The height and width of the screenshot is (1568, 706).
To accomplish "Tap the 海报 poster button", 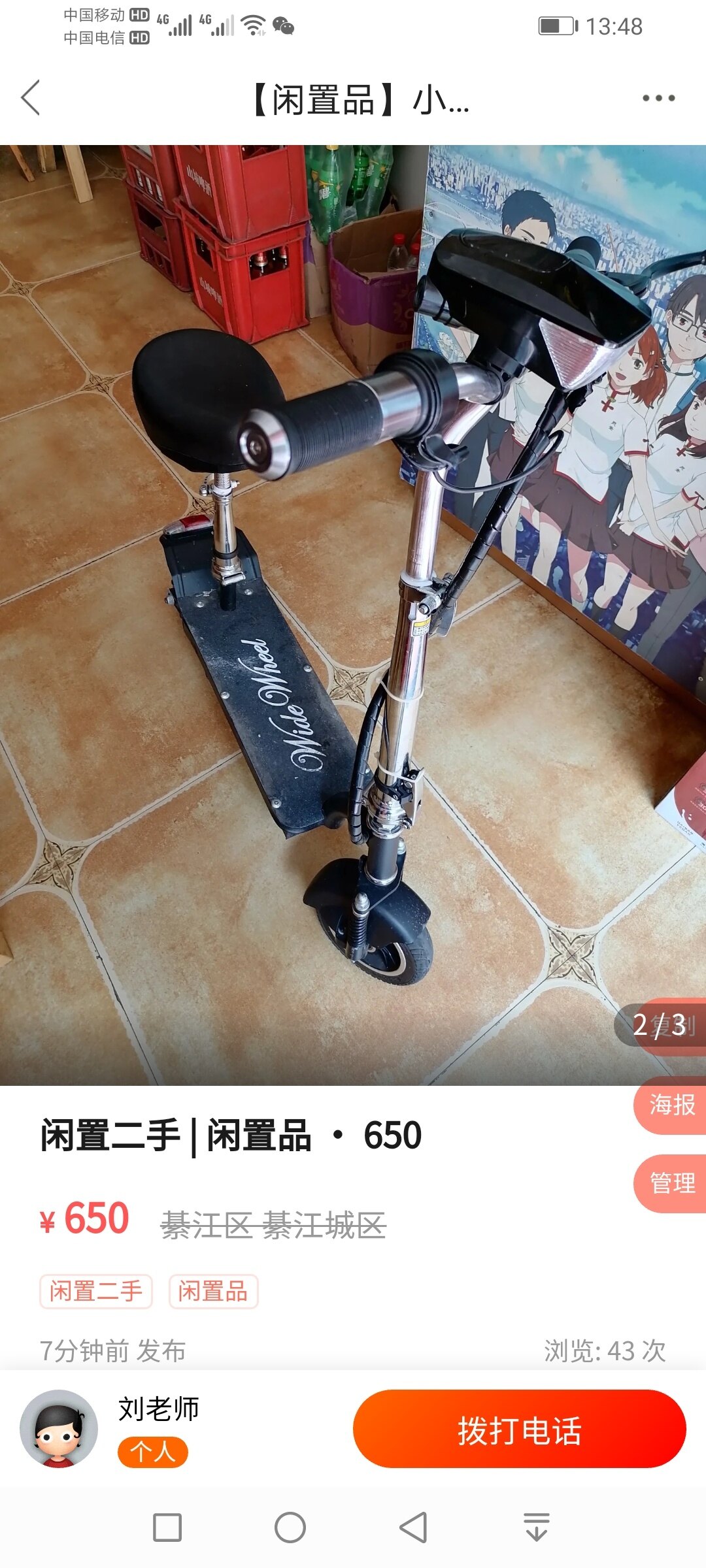I will coord(671,1105).
